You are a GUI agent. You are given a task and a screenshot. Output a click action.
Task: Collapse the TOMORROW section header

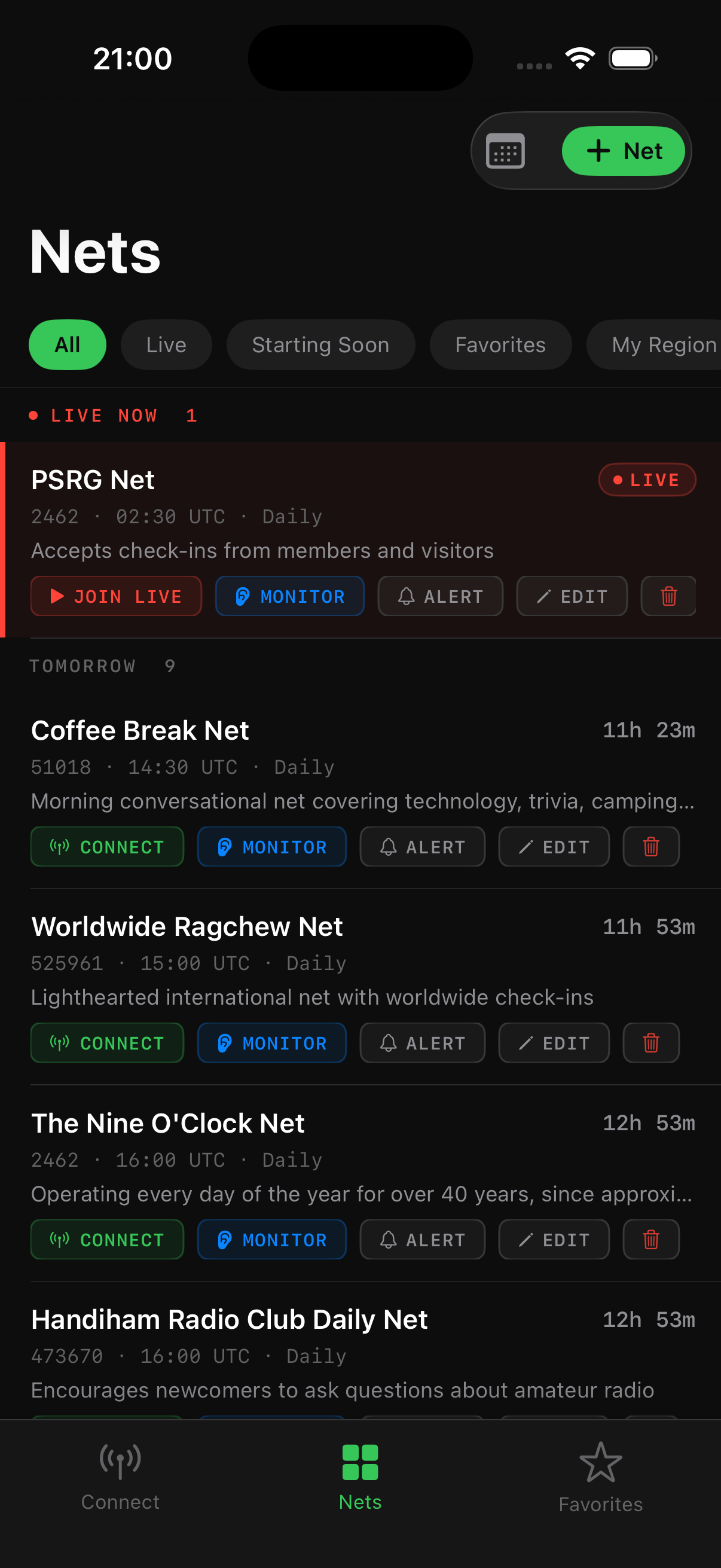(102, 666)
